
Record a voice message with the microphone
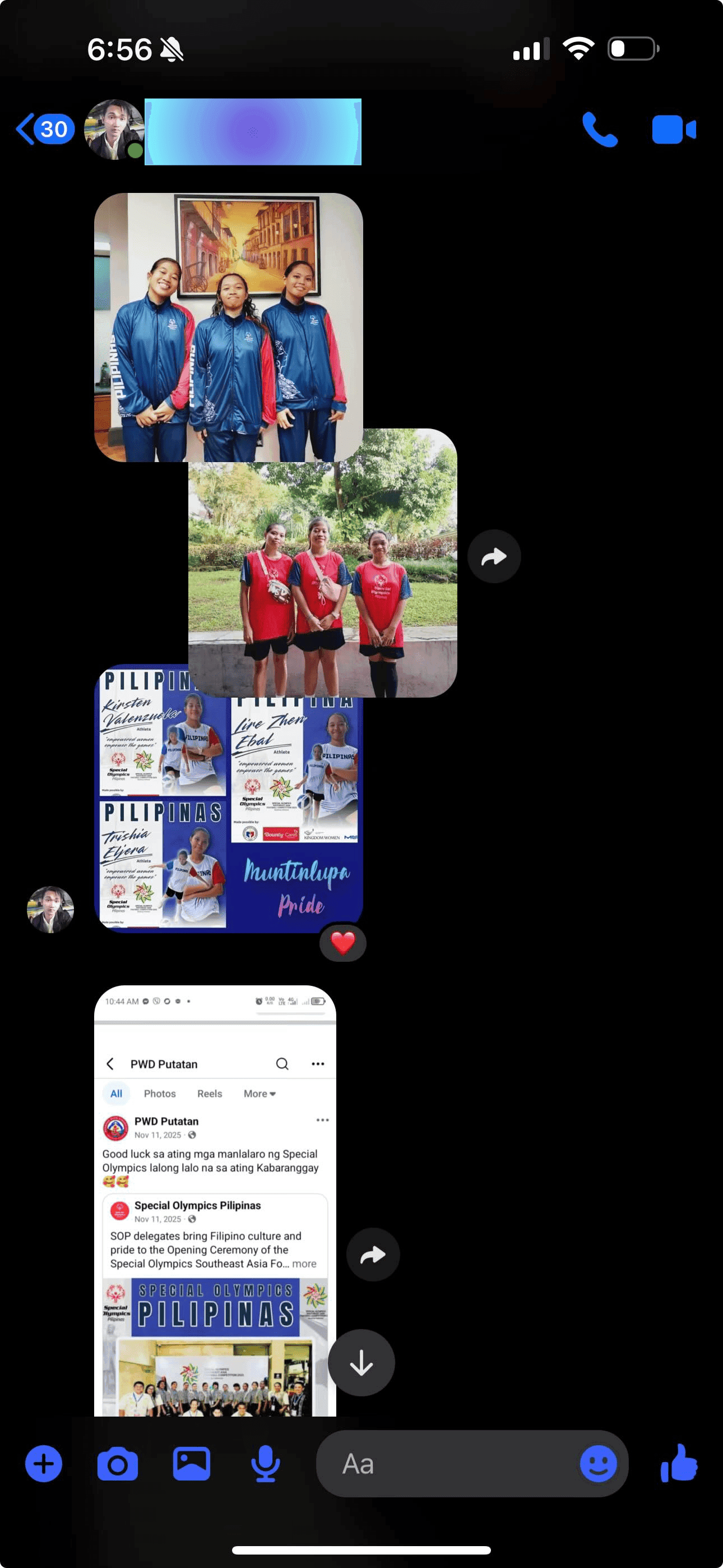(266, 1463)
